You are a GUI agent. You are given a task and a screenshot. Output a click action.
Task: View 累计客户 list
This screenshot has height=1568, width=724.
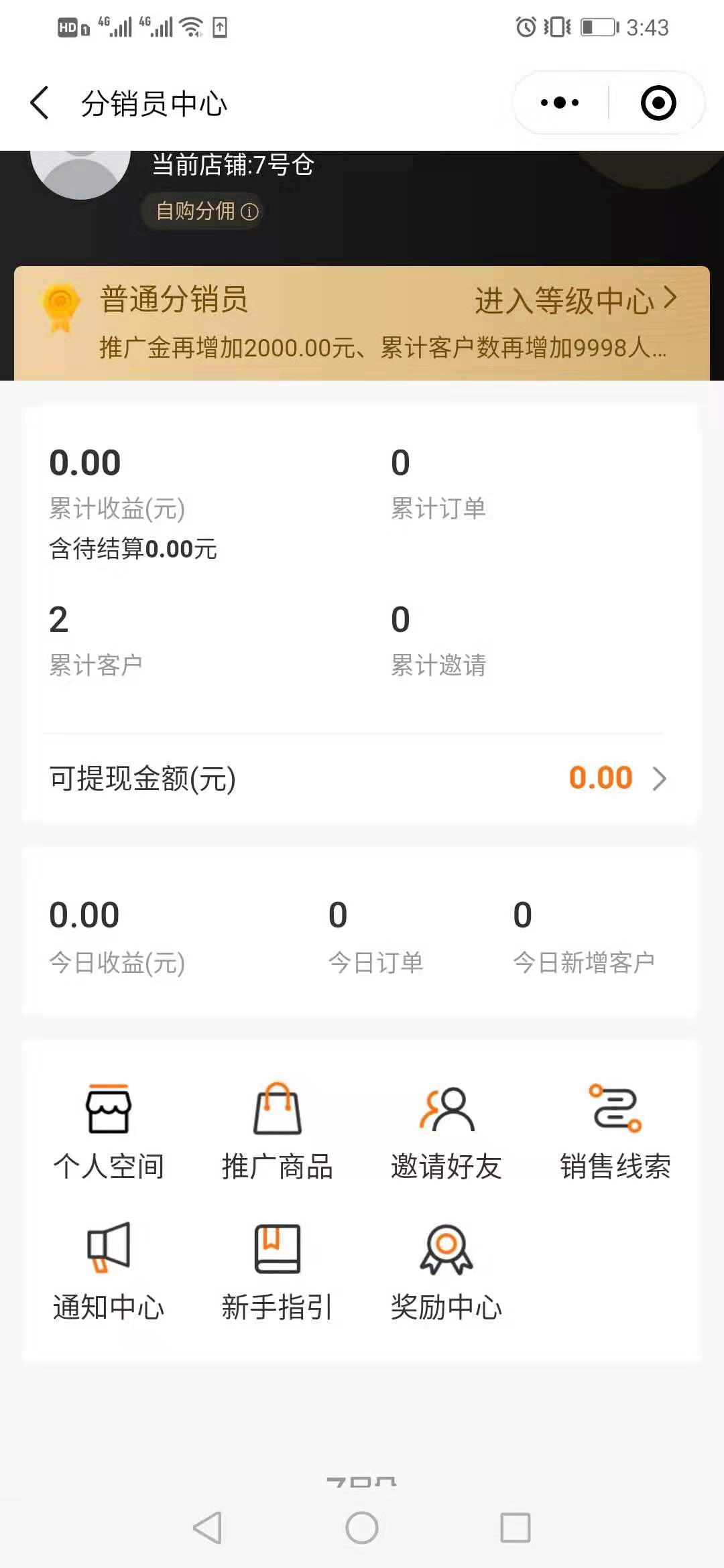[96, 641]
